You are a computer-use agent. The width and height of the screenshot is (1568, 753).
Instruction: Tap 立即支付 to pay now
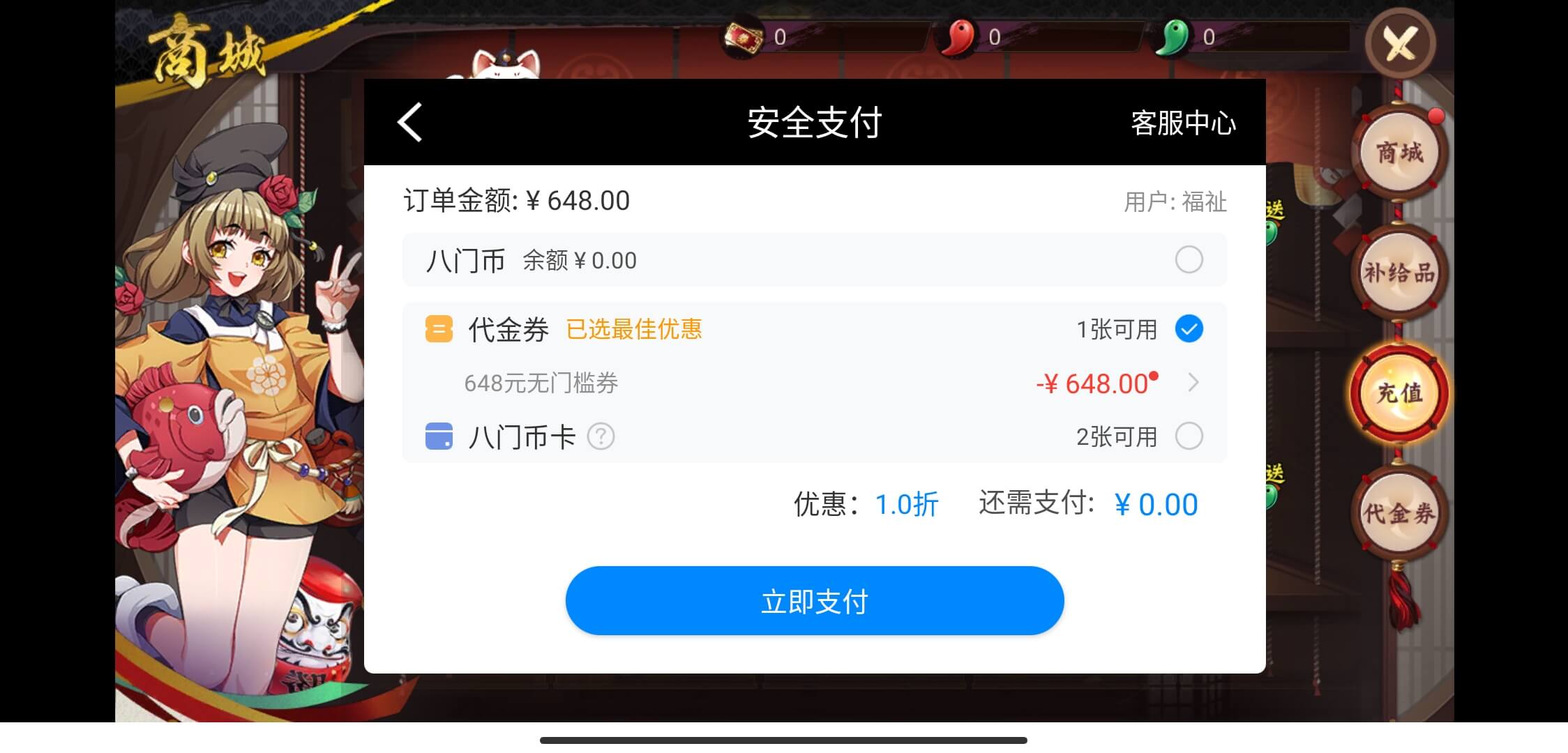tap(814, 601)
